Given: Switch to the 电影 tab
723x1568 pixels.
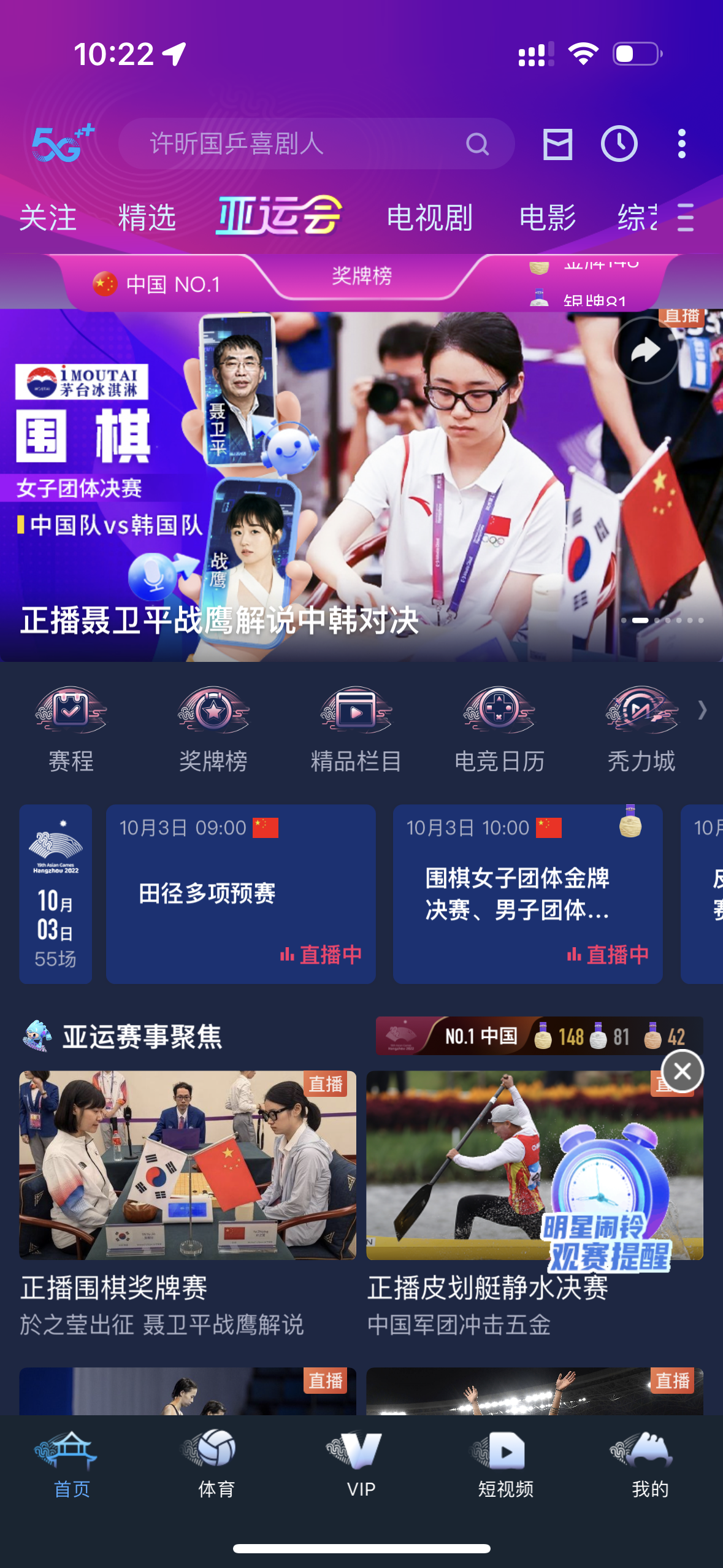Looking at the screenshot, I should click(547, 218).
